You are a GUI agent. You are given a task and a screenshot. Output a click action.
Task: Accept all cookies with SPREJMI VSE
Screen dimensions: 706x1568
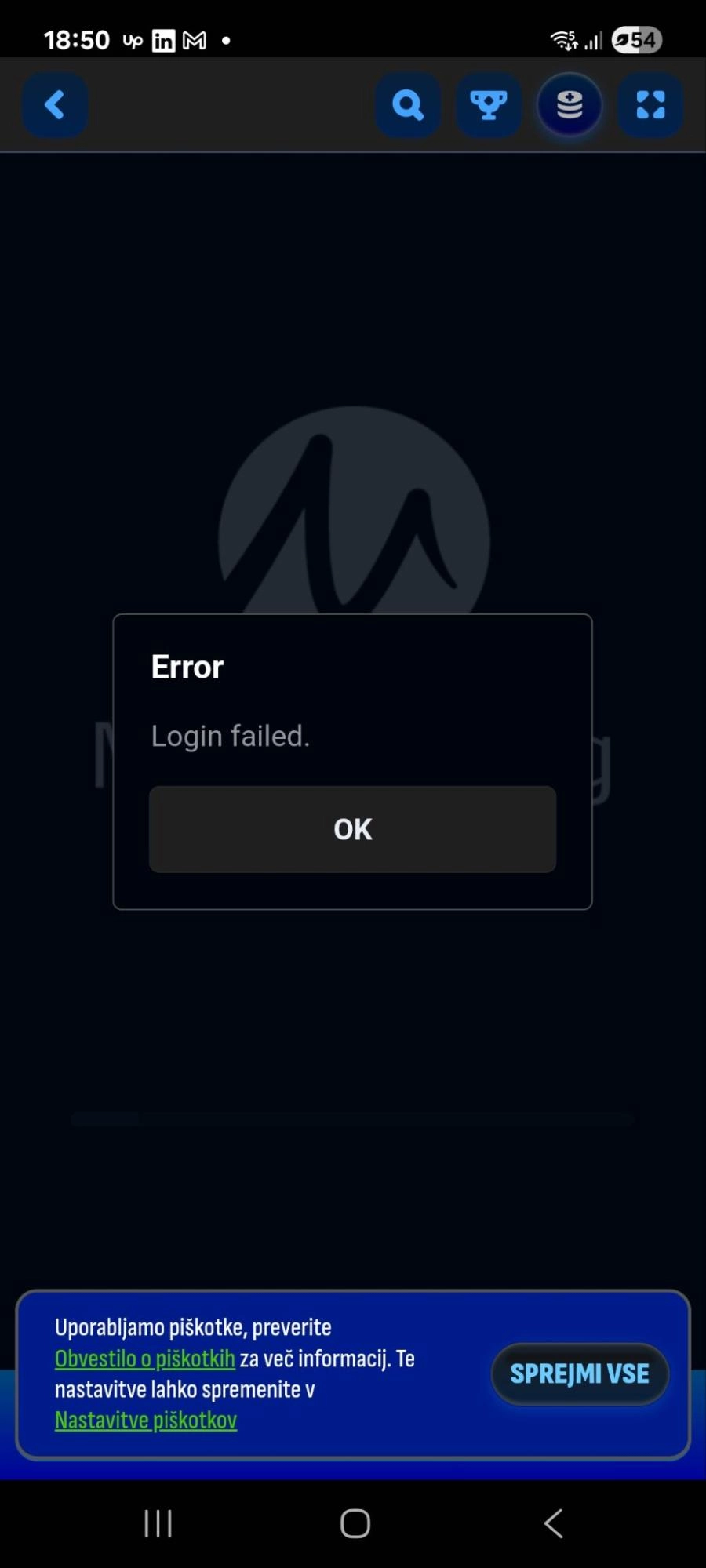(x=580, y=1373)
